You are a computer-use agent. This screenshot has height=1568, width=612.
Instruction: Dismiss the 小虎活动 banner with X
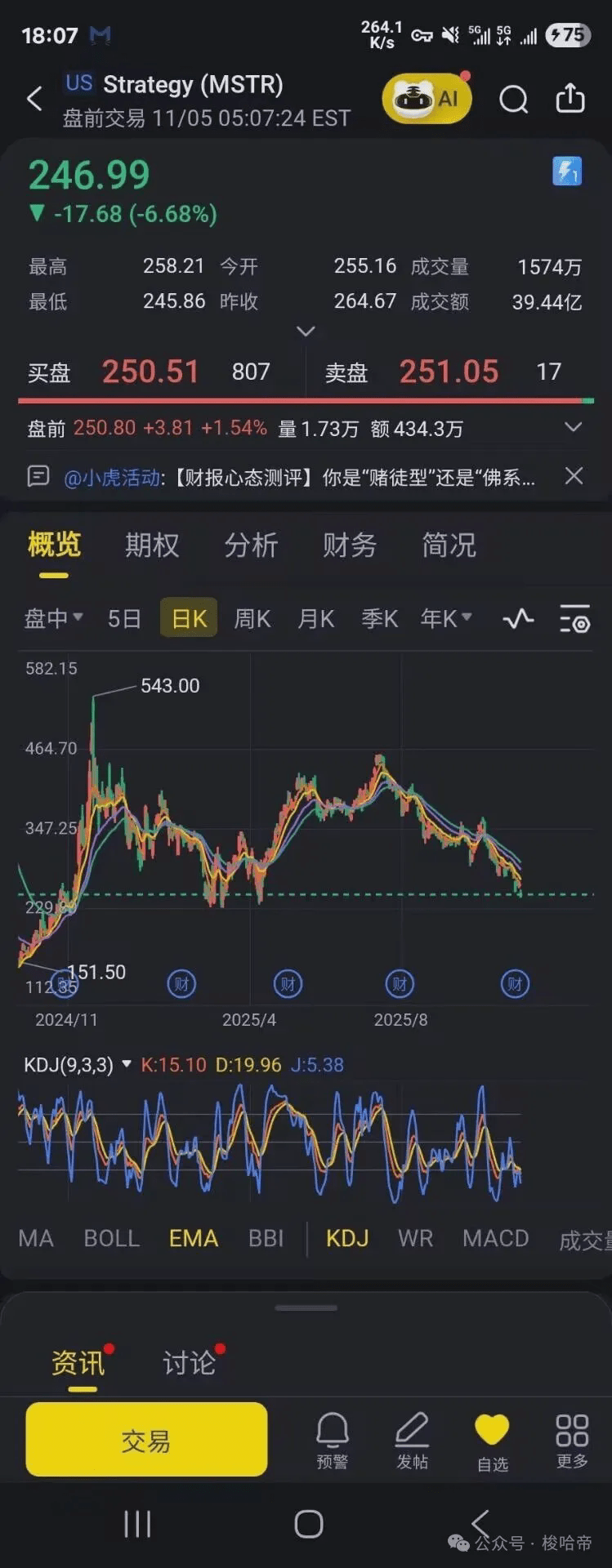point(574,476)
